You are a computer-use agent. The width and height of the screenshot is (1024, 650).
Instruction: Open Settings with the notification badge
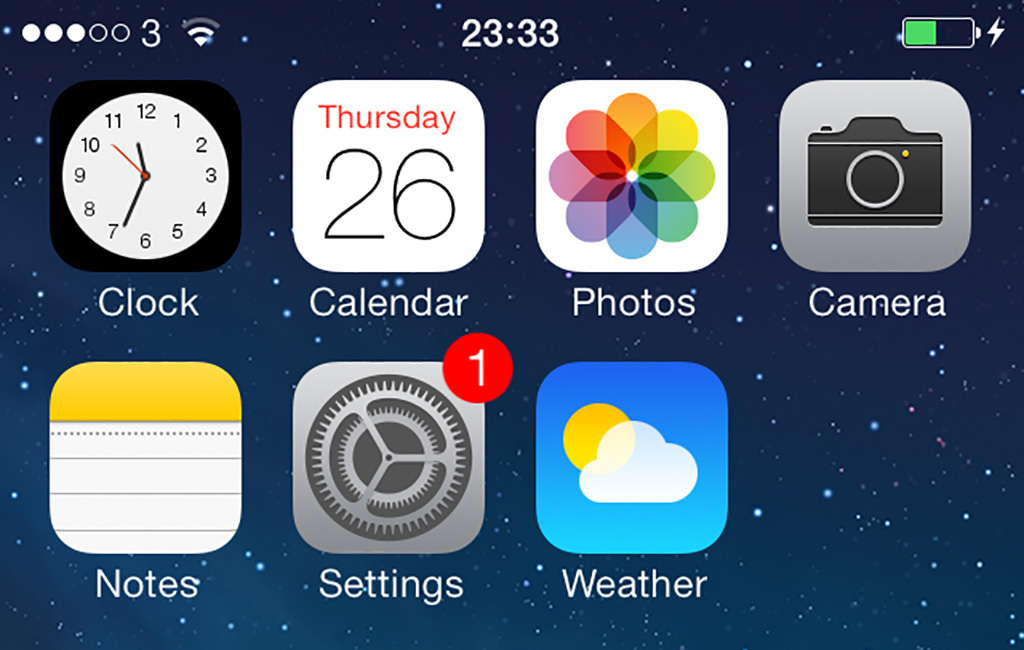(x=388, y=457)
